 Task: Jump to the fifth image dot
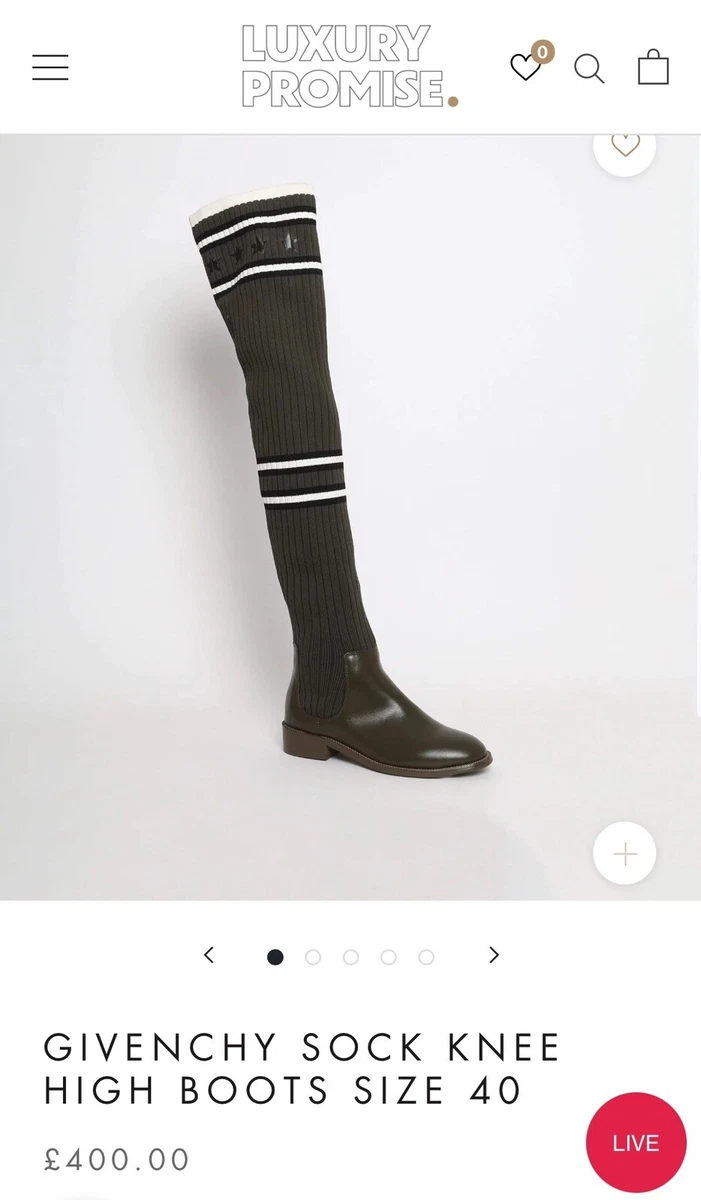[426, 957]
